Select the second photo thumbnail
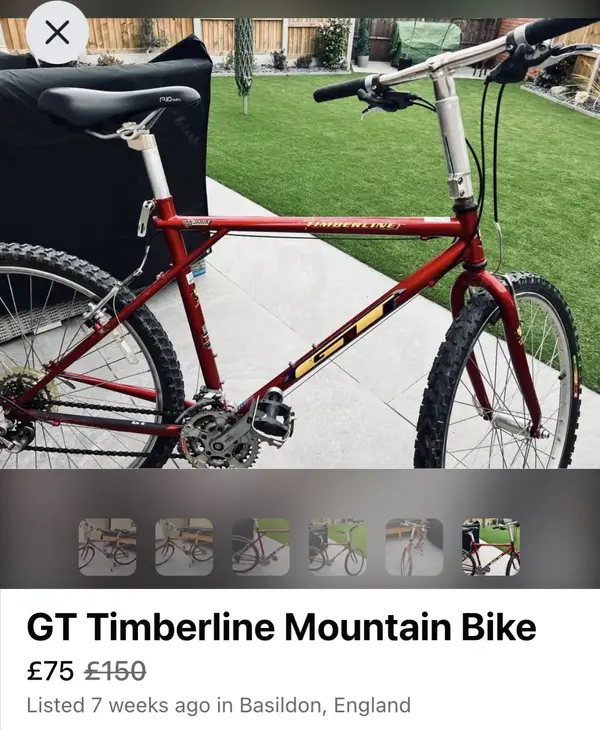This screenshot has width=600, height=730. 184,547
